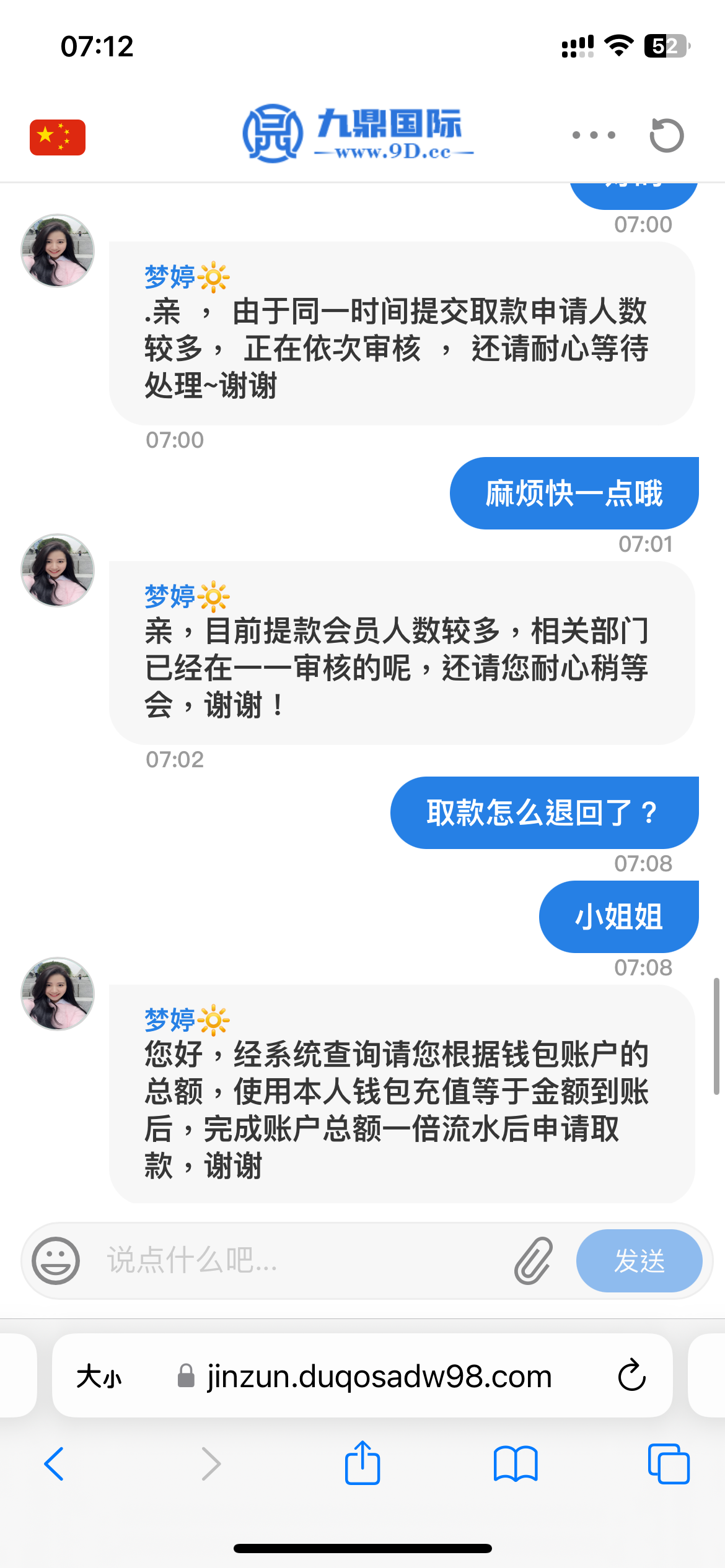Open the emoji picker
This screenshot has height=1568, width=725.
56,1261
